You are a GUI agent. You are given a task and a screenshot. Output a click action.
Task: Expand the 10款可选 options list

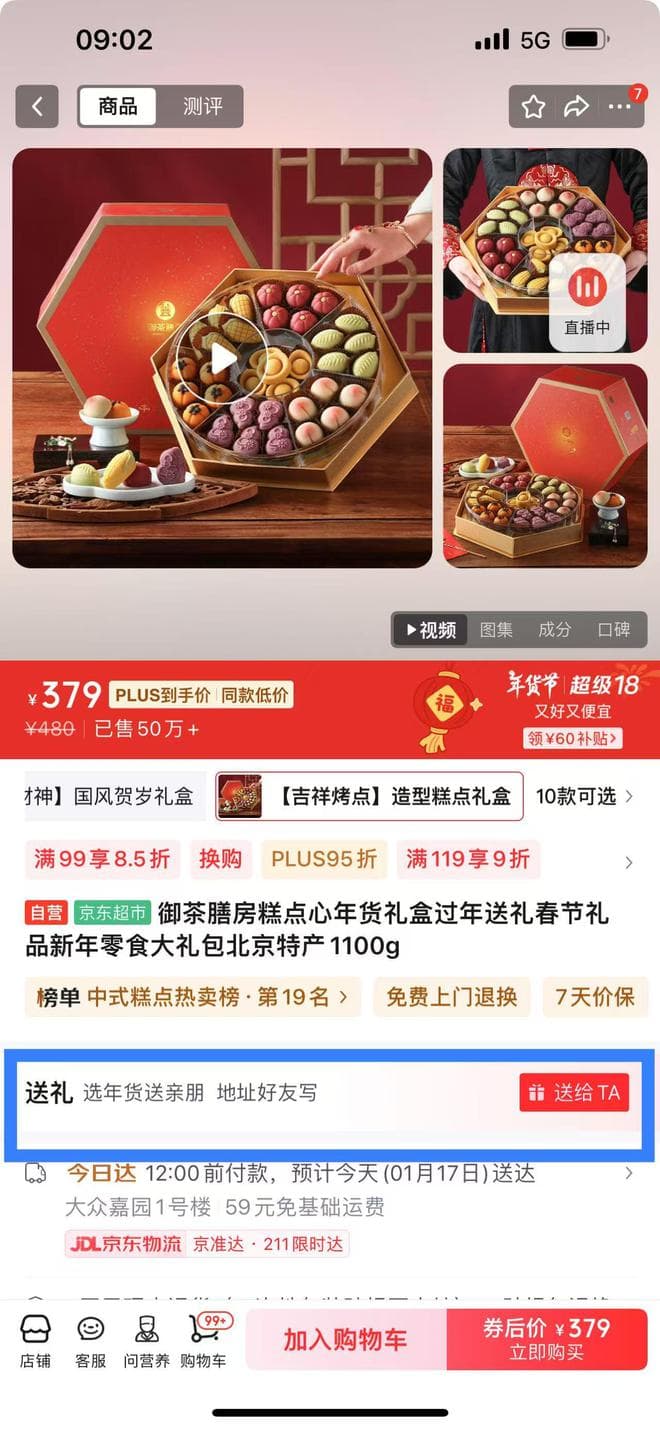click(x=584, y=796)
